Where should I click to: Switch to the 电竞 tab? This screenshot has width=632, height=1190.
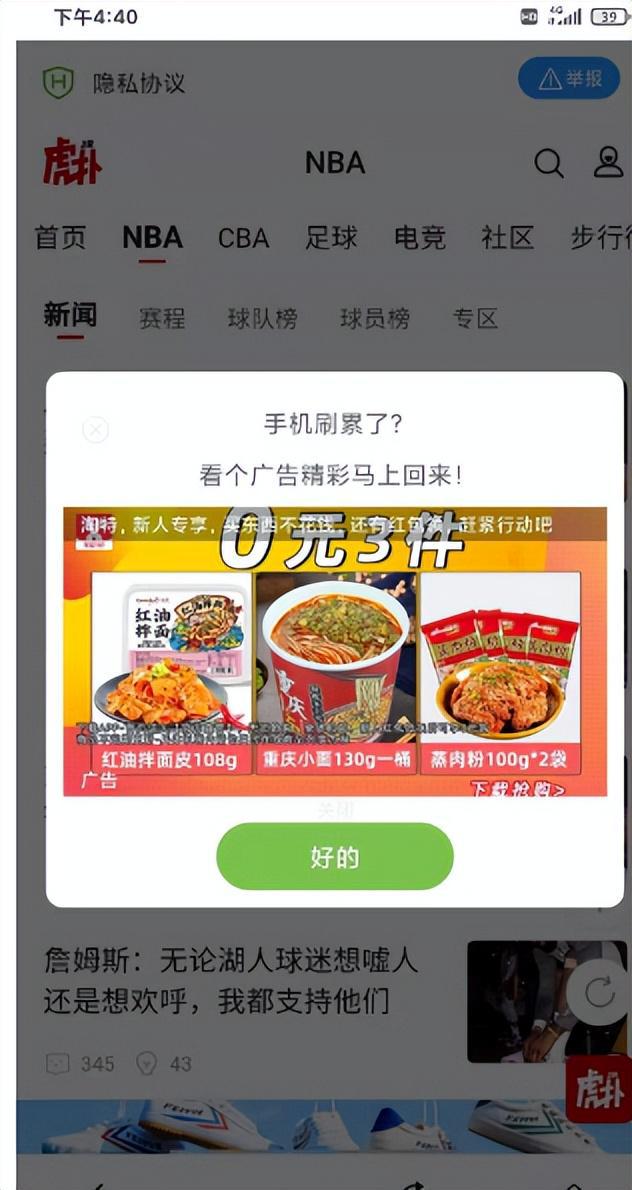419,238
